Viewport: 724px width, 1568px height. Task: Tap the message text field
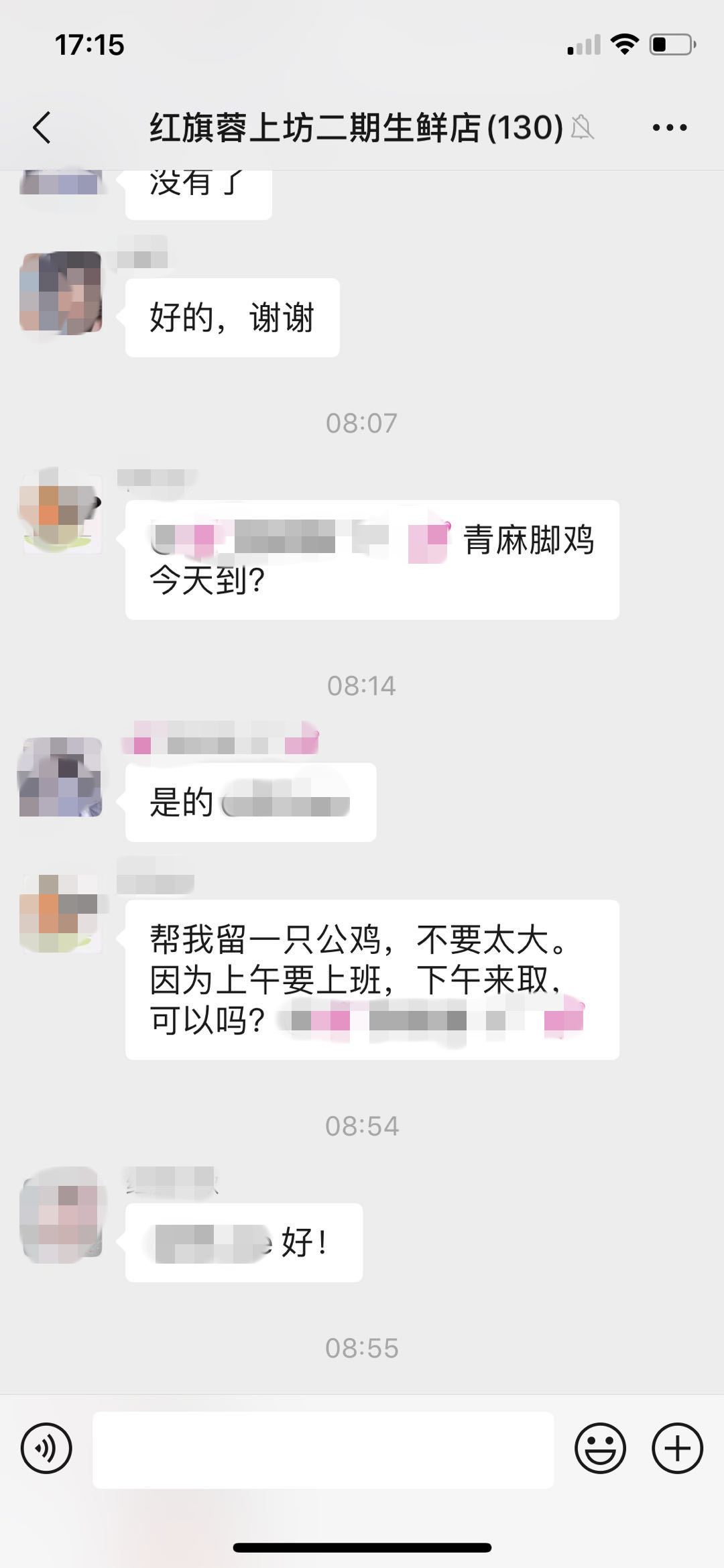click(323, 1450)
